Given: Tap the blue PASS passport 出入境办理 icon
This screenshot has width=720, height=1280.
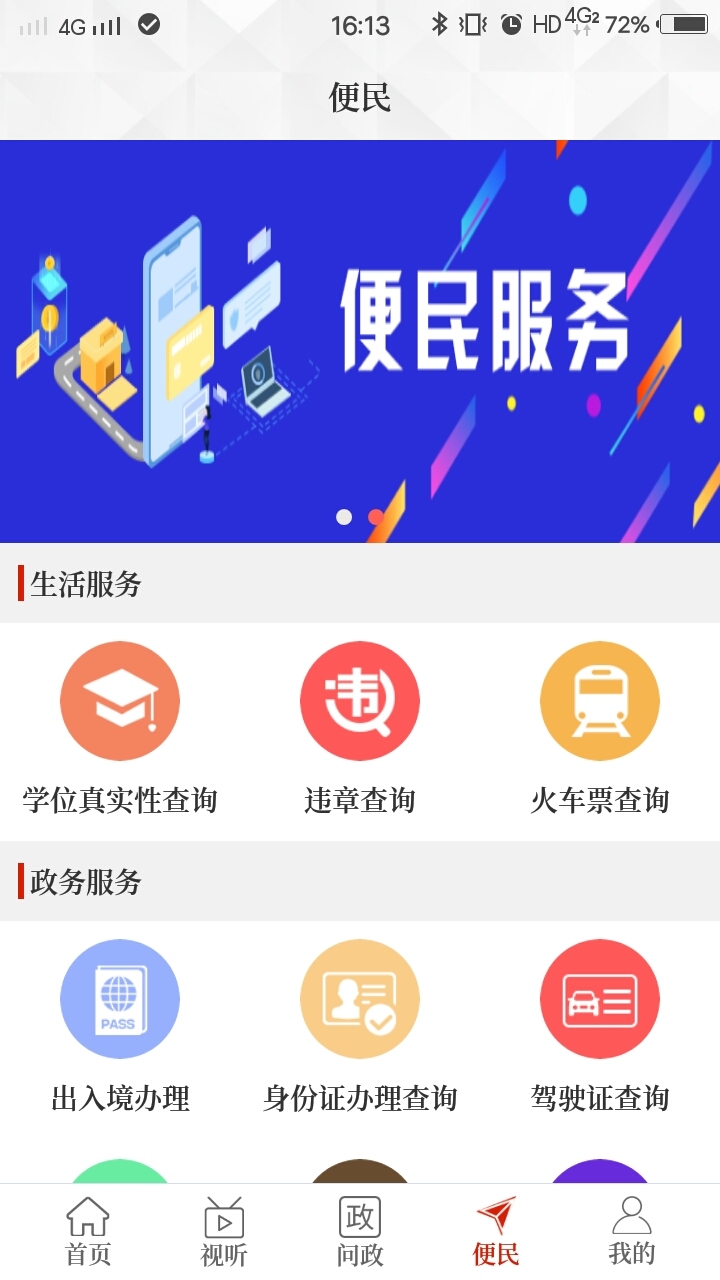Looking at the screenshot, I should [x=120, y=998].
